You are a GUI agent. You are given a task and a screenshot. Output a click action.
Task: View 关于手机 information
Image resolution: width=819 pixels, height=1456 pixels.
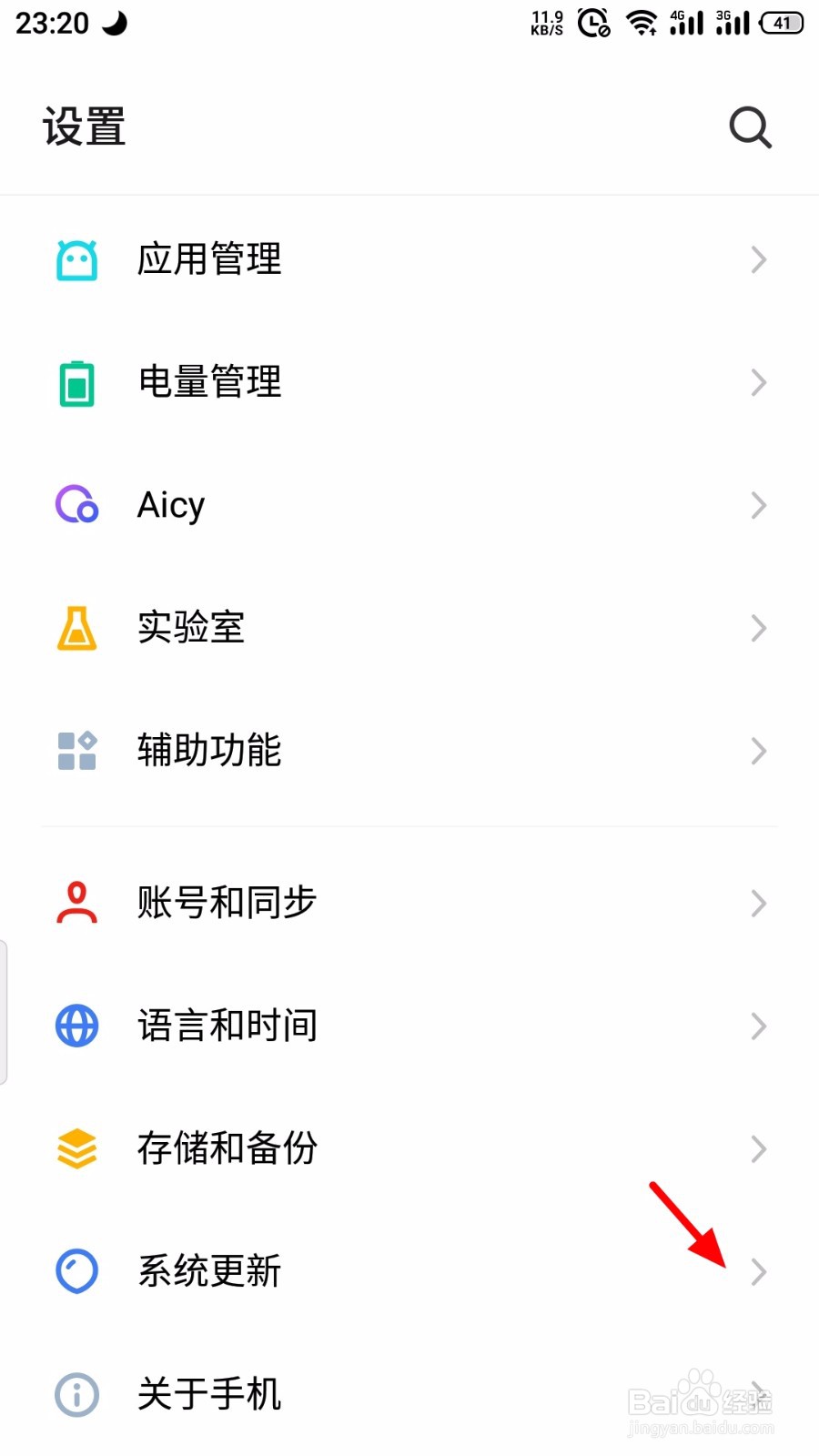tap(209, 1394)
